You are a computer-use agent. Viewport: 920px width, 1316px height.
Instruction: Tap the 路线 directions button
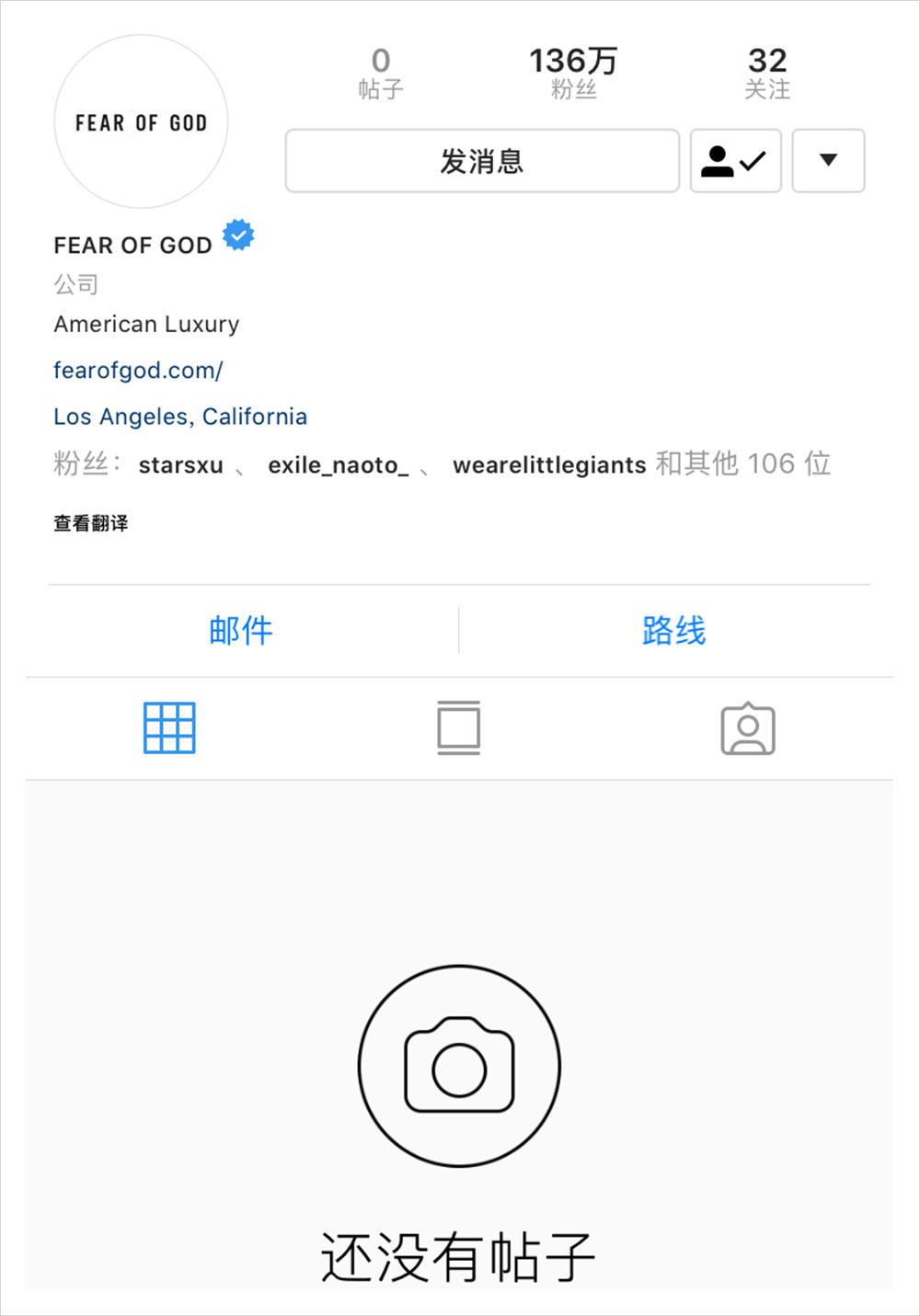[x=673, y=631]
